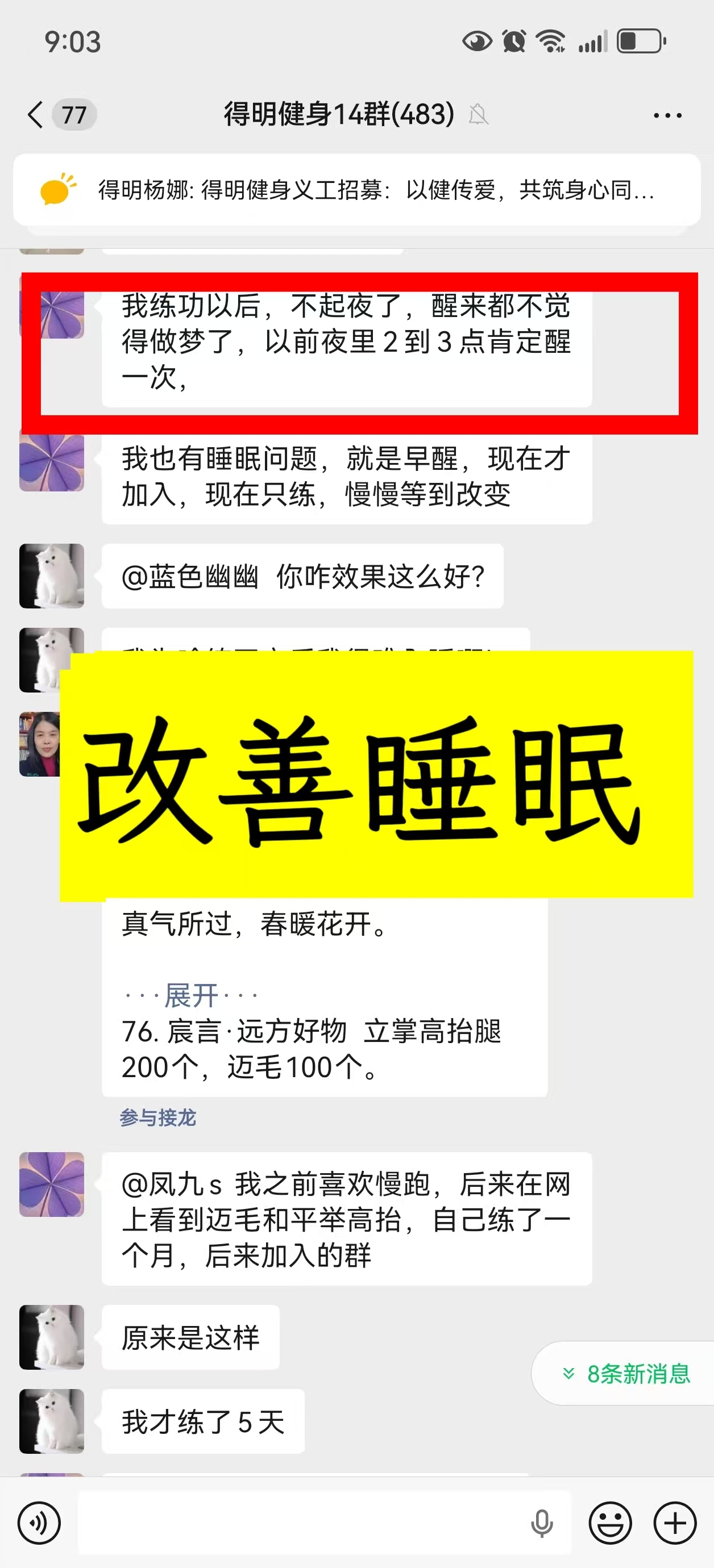Screen dimensions: 714x1568
Task: Tap the microphone icon in the input box
Action: pyautogui.click(x=541, y=1523)
